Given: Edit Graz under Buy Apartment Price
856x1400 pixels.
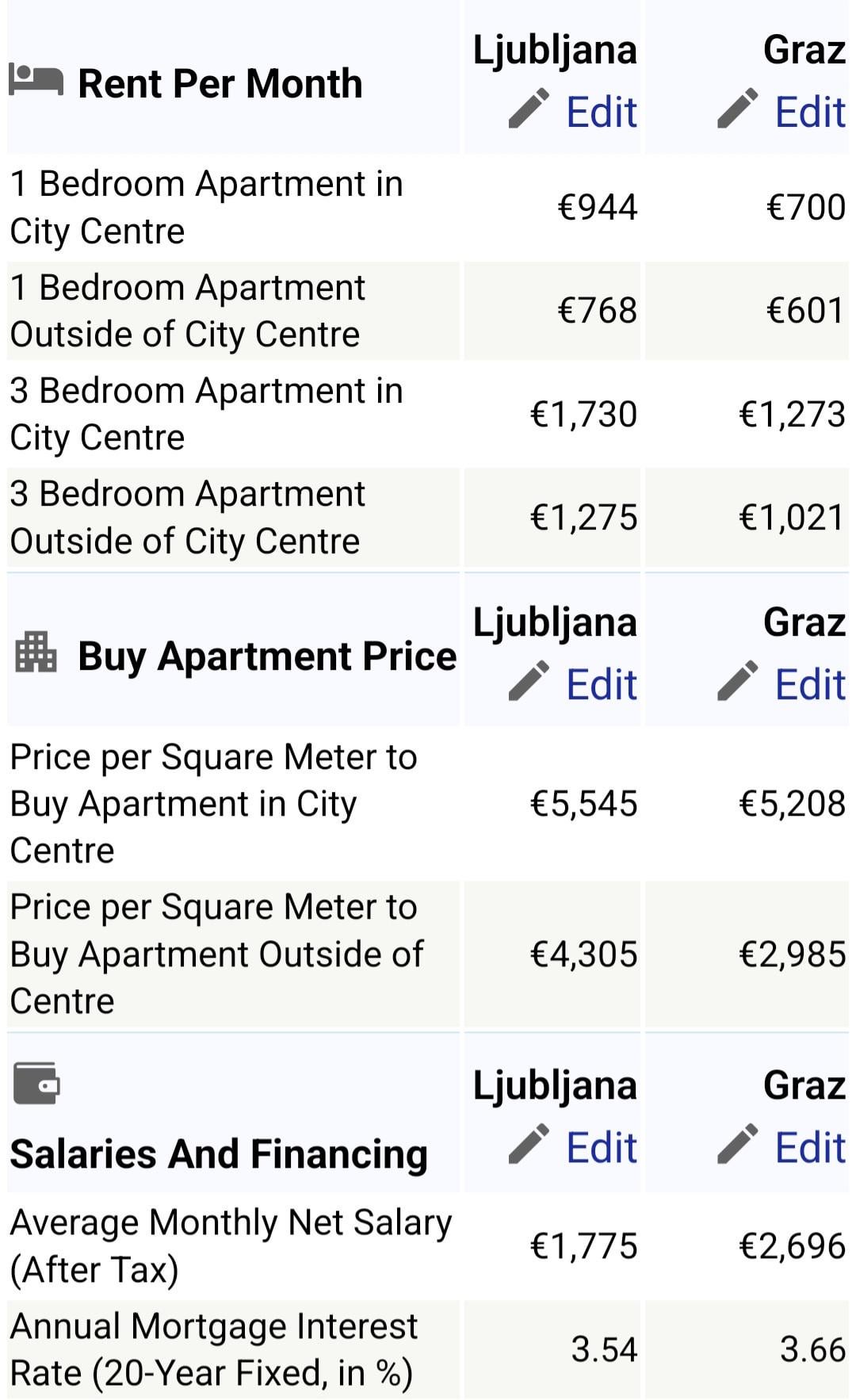Looking at the screenshot, I should (x=781, y=683).
